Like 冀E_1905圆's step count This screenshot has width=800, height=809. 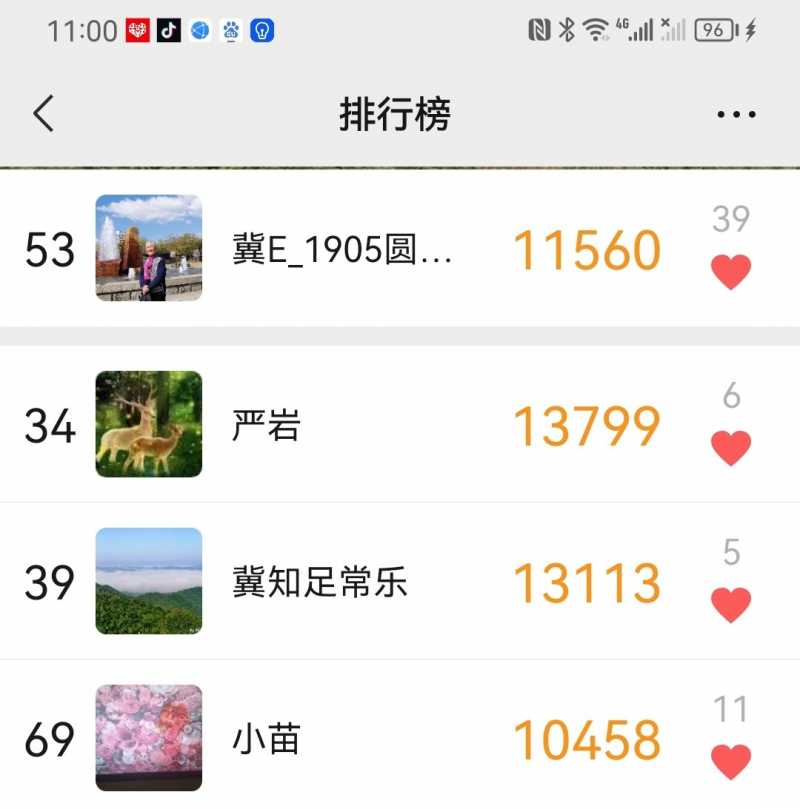click(730, 272)
